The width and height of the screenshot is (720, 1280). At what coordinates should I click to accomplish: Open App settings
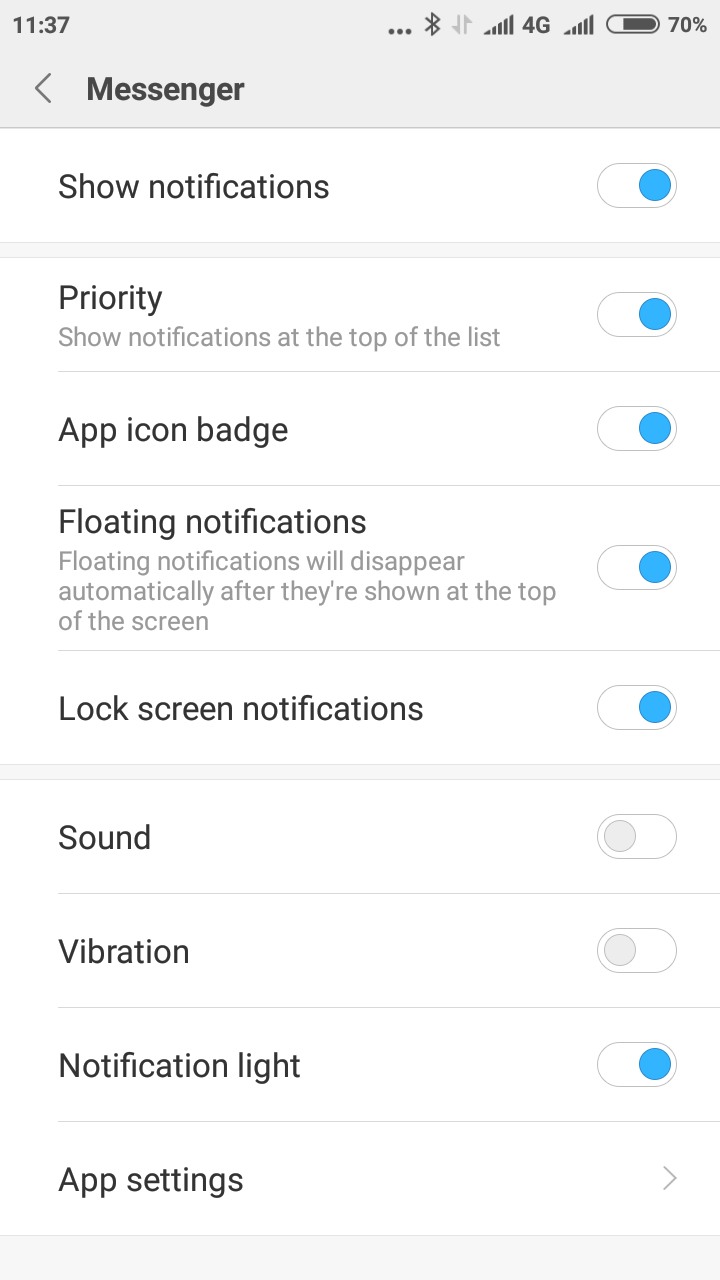point(360,1179)
